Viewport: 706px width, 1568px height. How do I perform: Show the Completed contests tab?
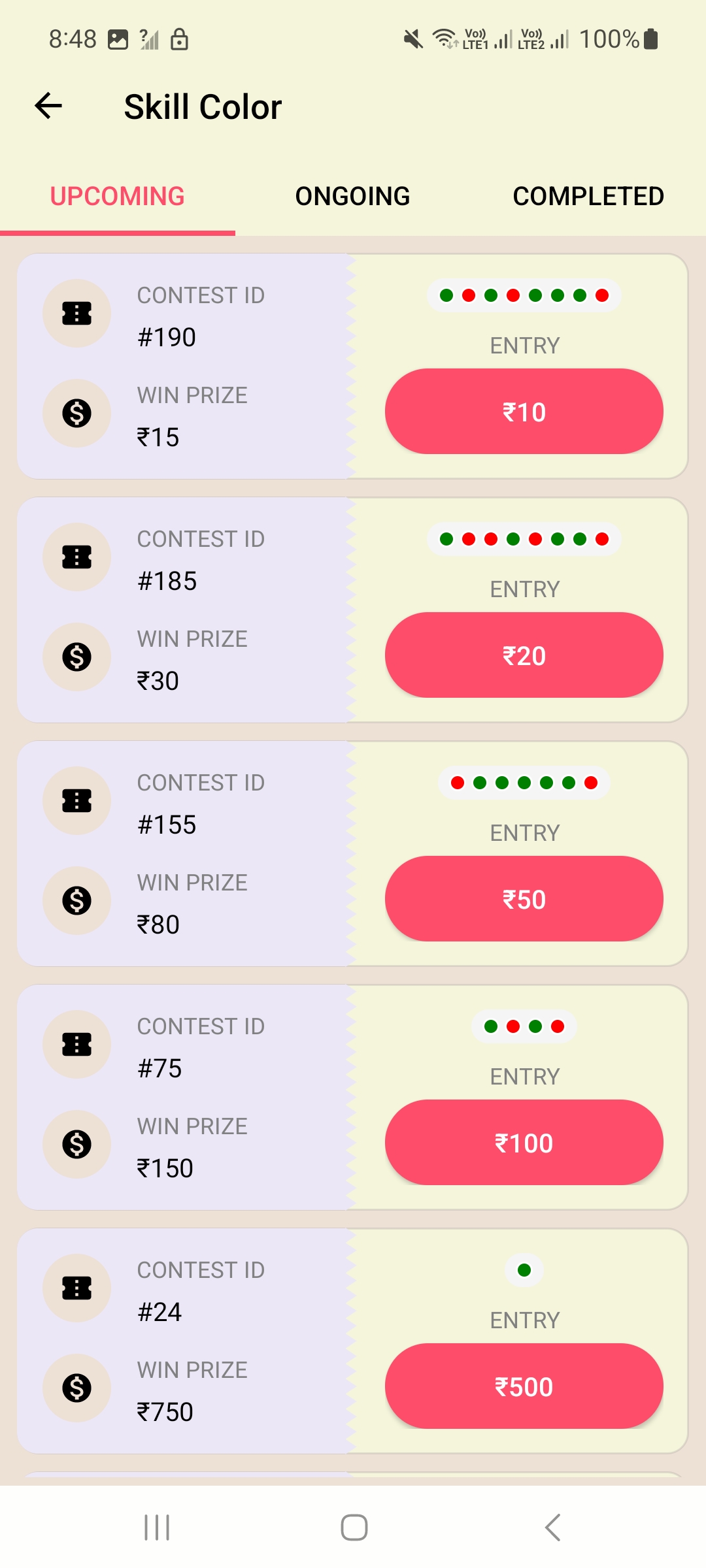[588, 196]
